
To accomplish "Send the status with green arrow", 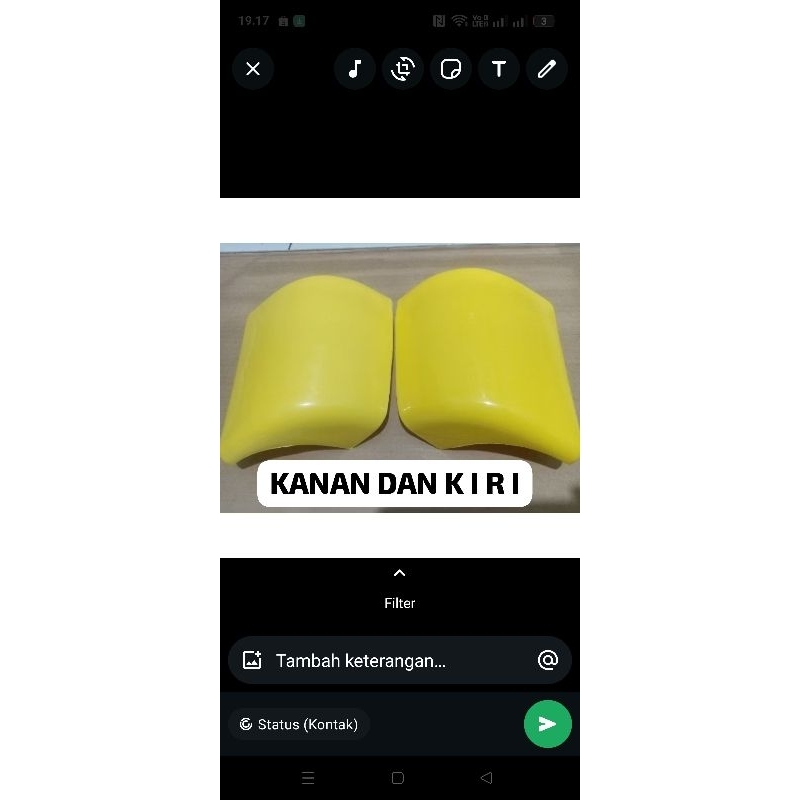I will pos(548,724).
